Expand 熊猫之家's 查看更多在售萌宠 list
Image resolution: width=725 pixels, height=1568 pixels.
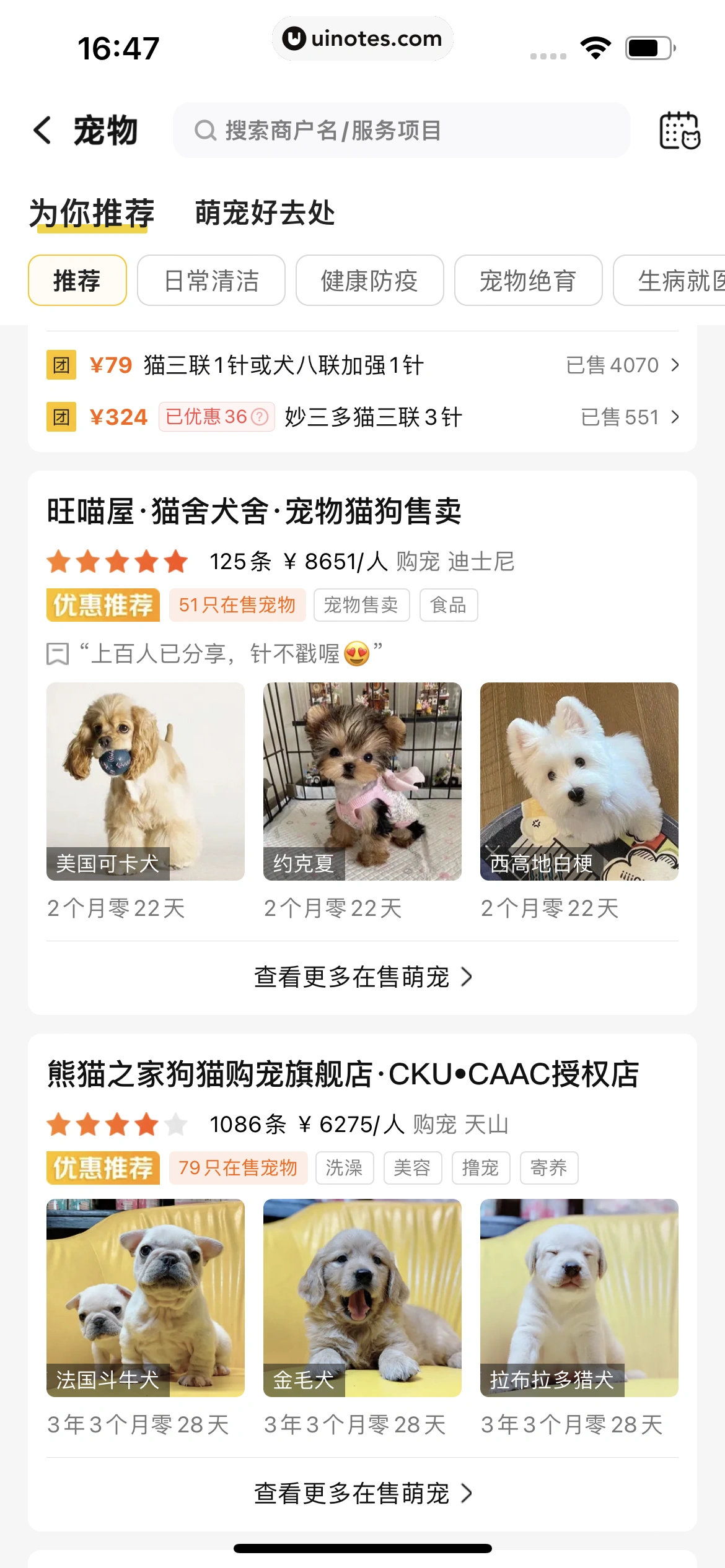(x=362, y=1492)
